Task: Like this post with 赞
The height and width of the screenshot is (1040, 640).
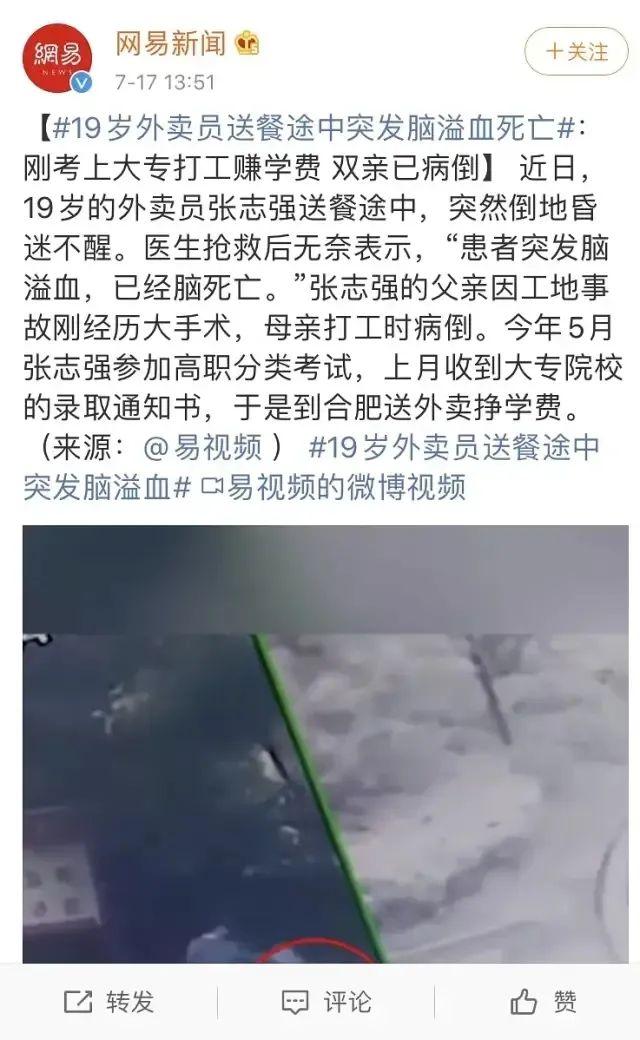Action: pyautogui.click(x=544, y=1001)
